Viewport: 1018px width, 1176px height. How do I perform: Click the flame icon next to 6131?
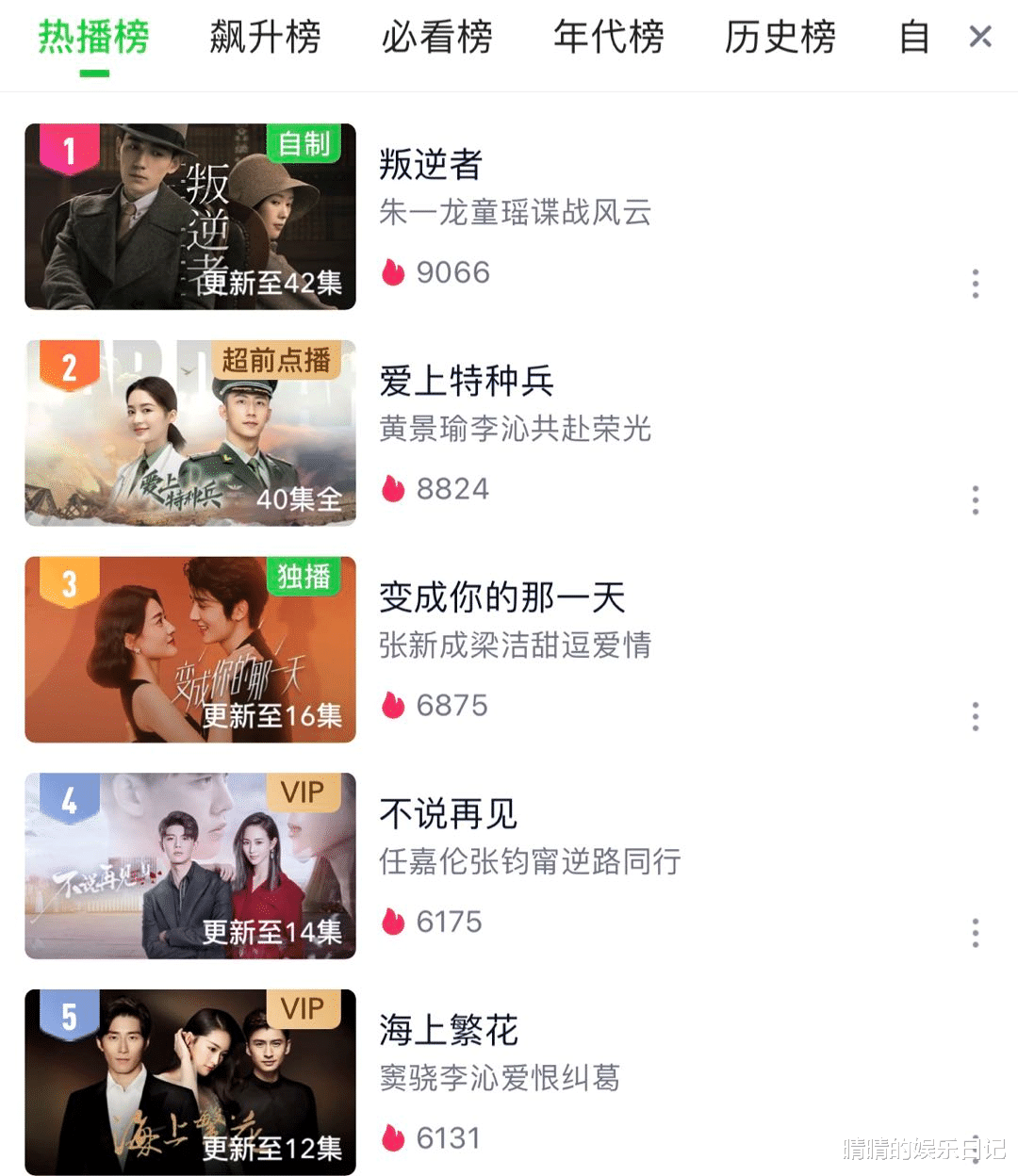tap(392, 1138)
